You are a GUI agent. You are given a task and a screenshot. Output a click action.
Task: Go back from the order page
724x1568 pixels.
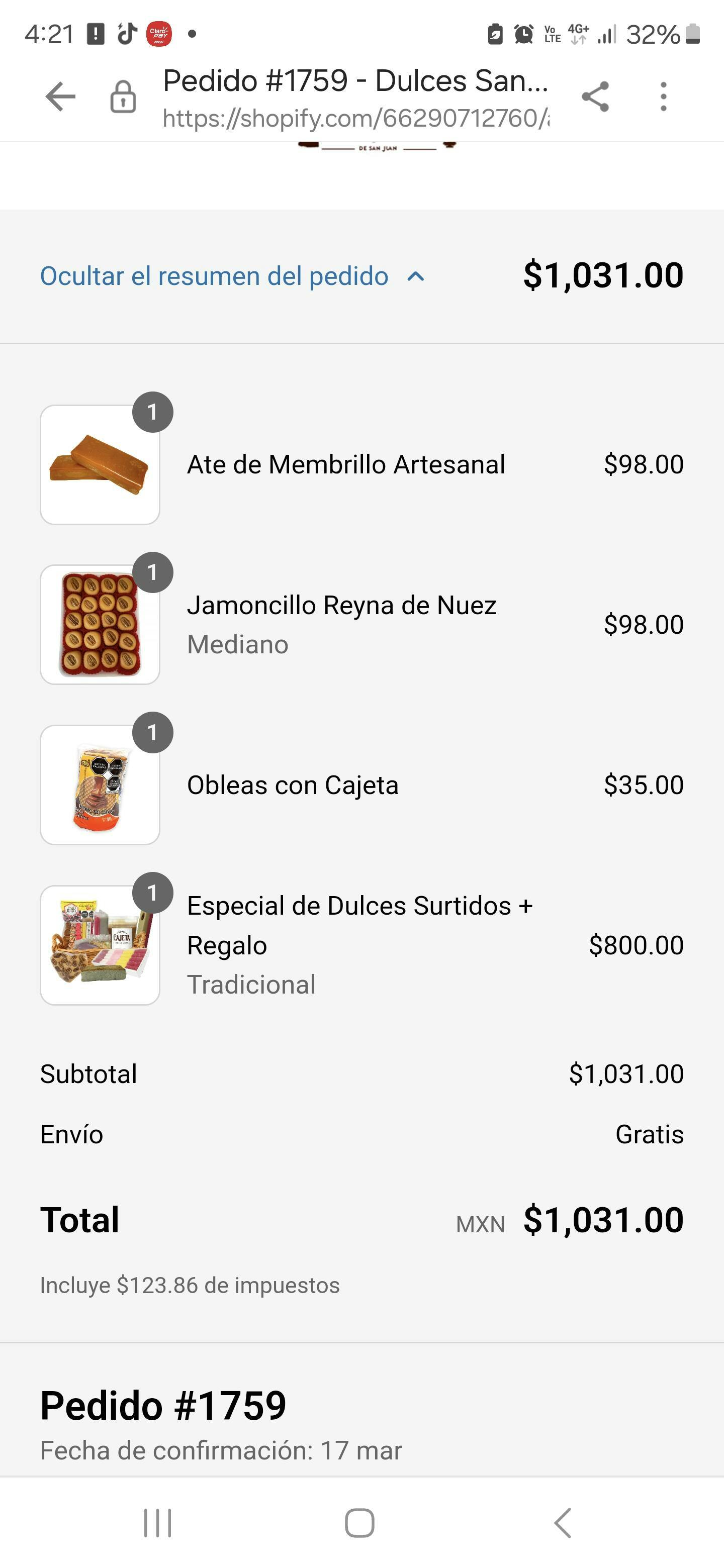[x=60, y=97]
